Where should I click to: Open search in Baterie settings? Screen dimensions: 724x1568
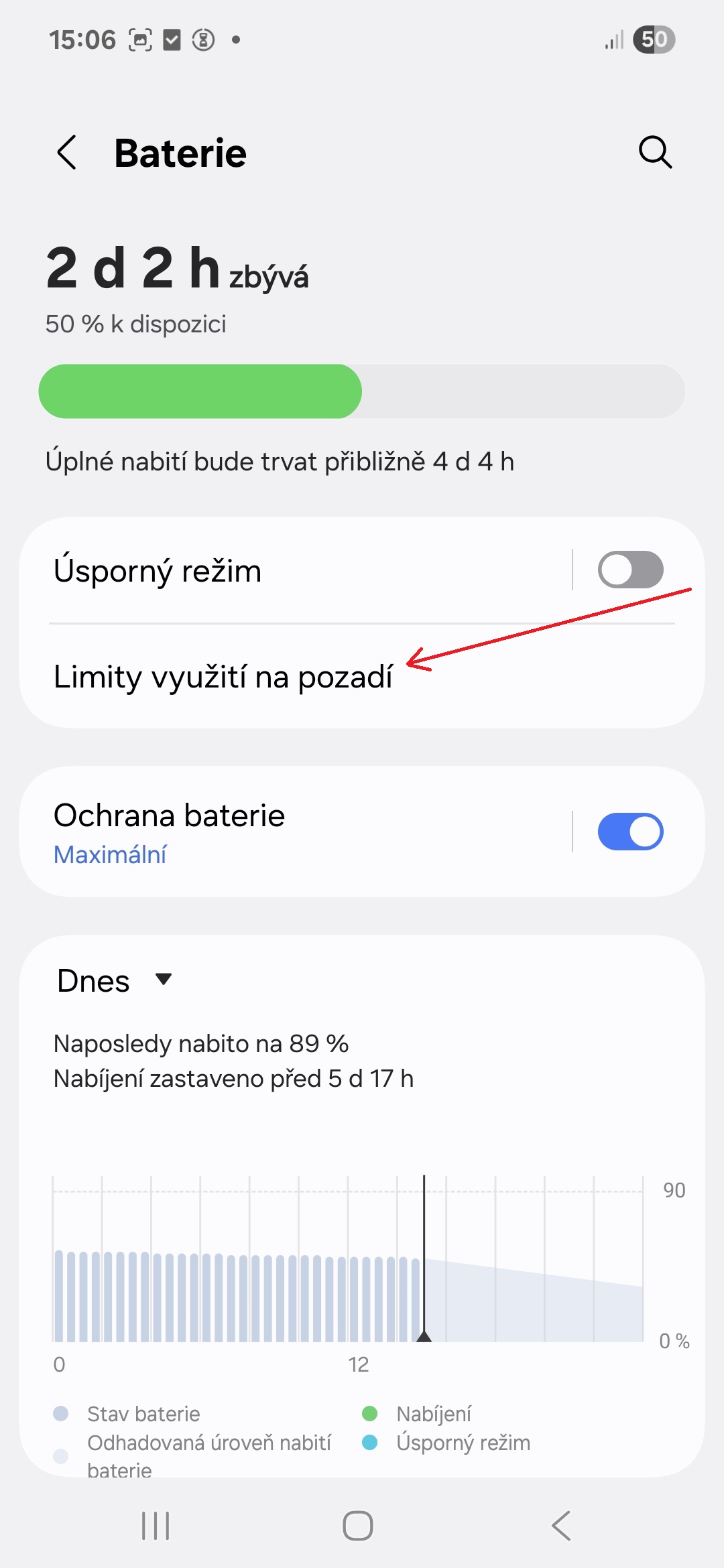(655, 153)
